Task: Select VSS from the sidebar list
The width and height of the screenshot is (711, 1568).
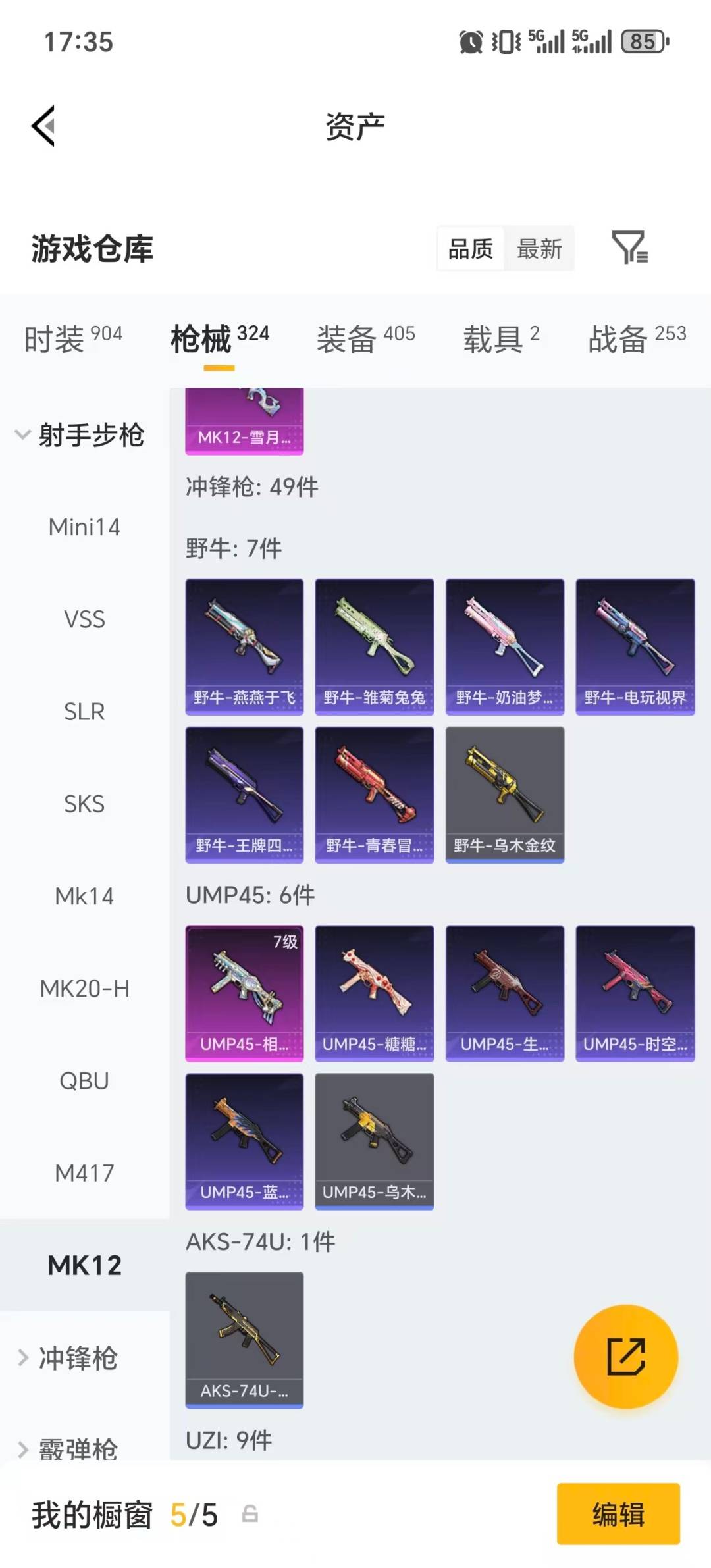Action: point(84,619)
